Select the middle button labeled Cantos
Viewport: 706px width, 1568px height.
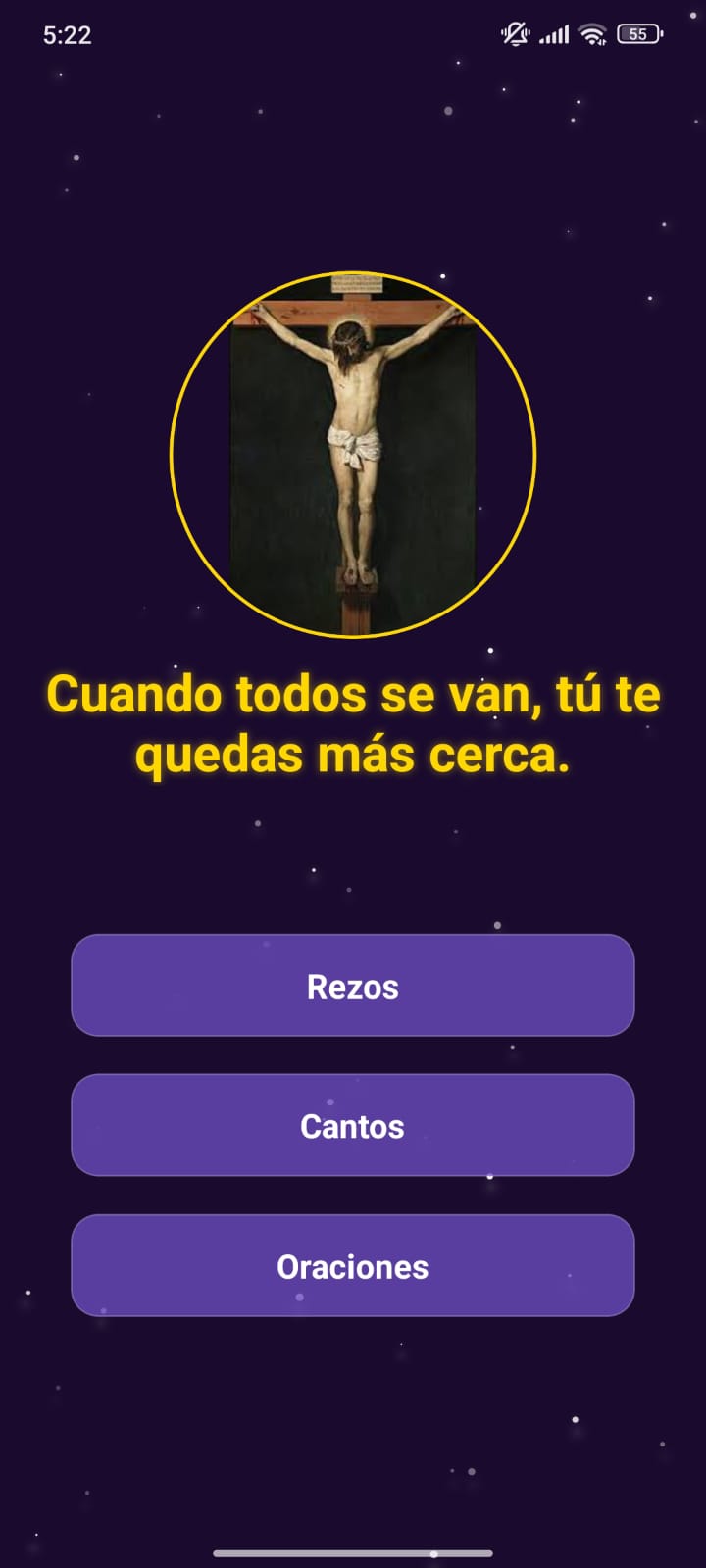353,1125
